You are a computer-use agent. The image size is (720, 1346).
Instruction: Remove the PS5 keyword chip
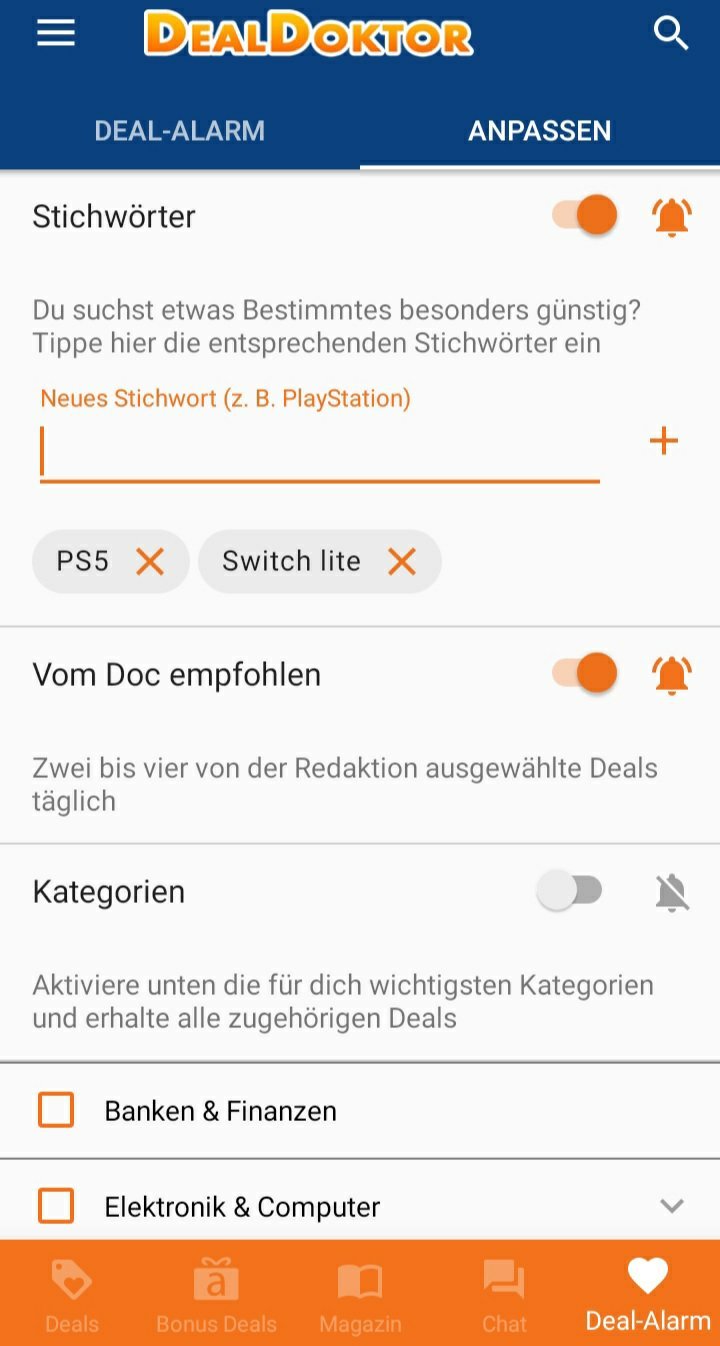tap(150, 562)
